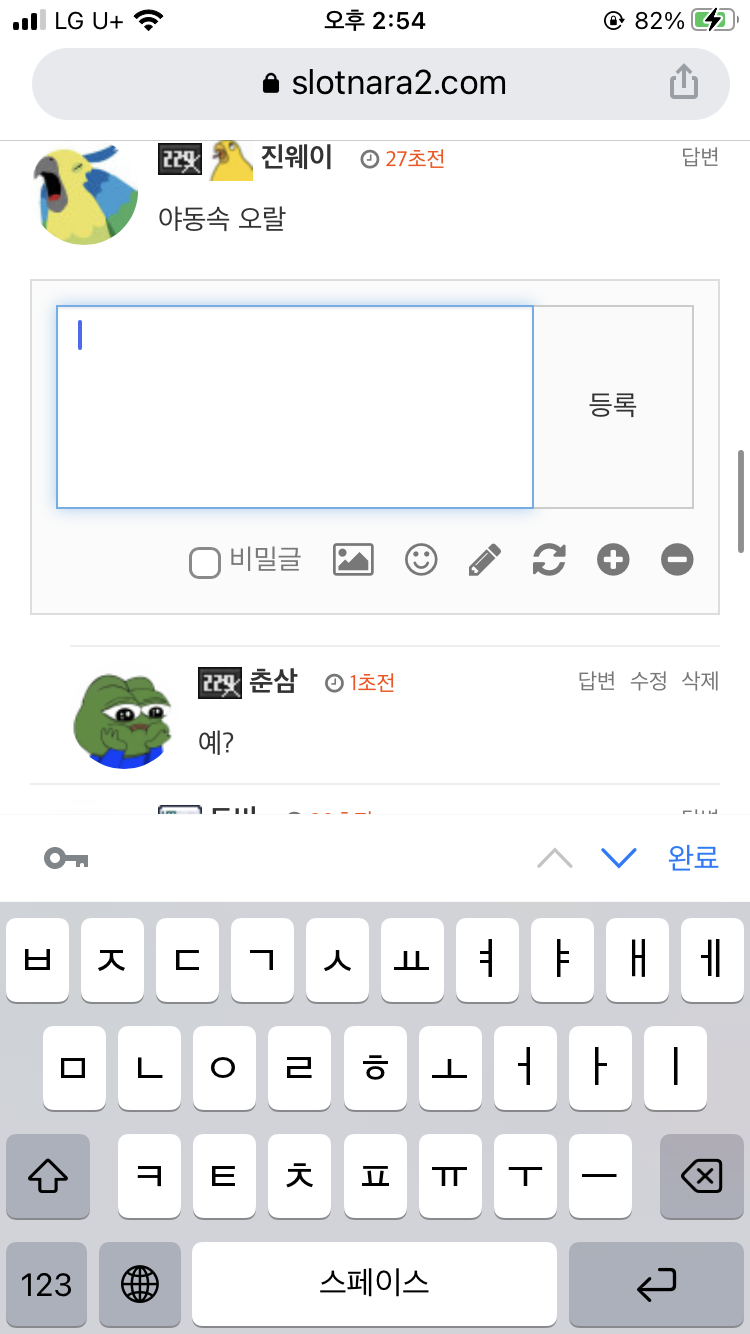Tap 수정 on 춘삼's comment
Viewport: 750px width, 1334px height.
[648, 681]
